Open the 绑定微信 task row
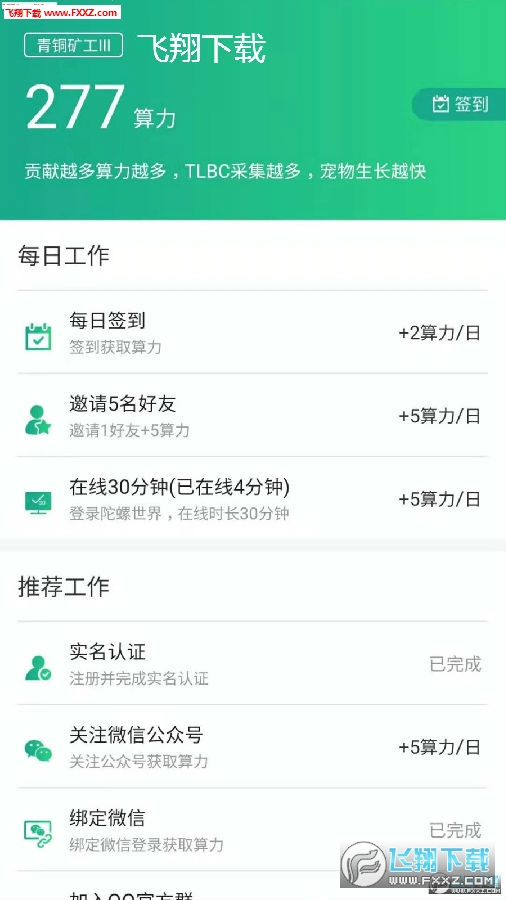The image size is (506, 900). pyautogui.click(x=252, y=829)
